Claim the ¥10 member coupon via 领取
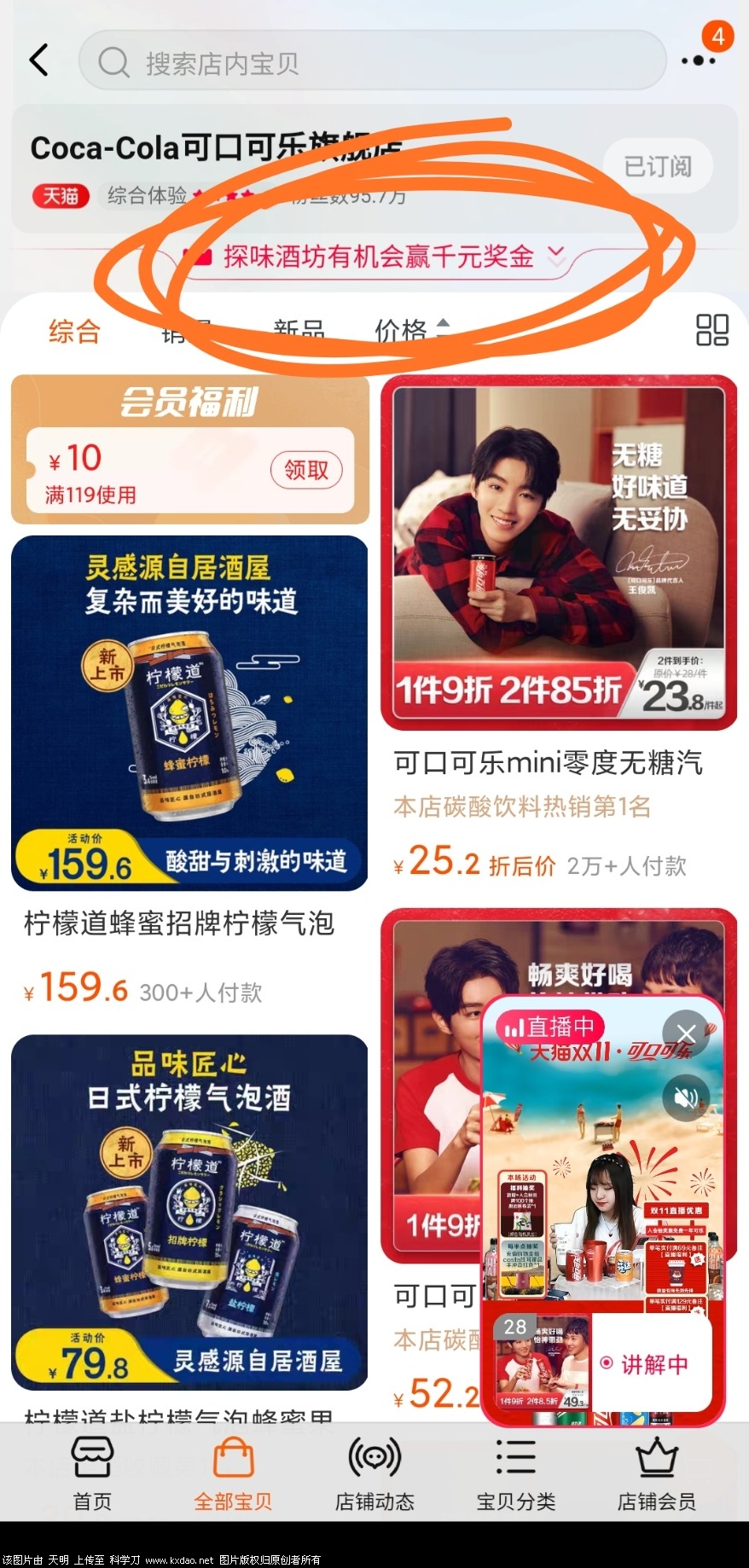Image resolution: width=749 pixels, height=1568 pixels. coord(306,470)
